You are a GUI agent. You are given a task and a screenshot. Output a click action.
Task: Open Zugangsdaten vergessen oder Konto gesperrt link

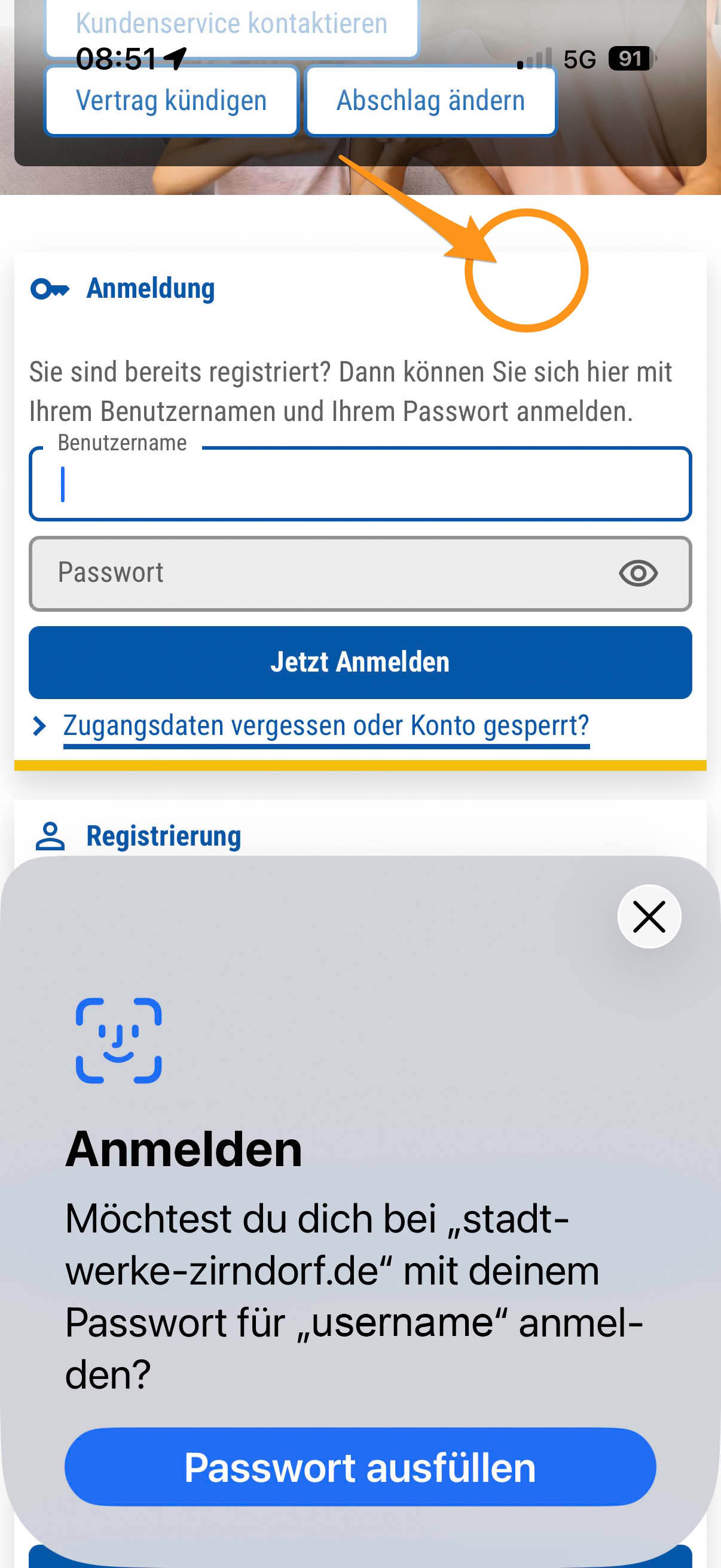click(326, 725)
